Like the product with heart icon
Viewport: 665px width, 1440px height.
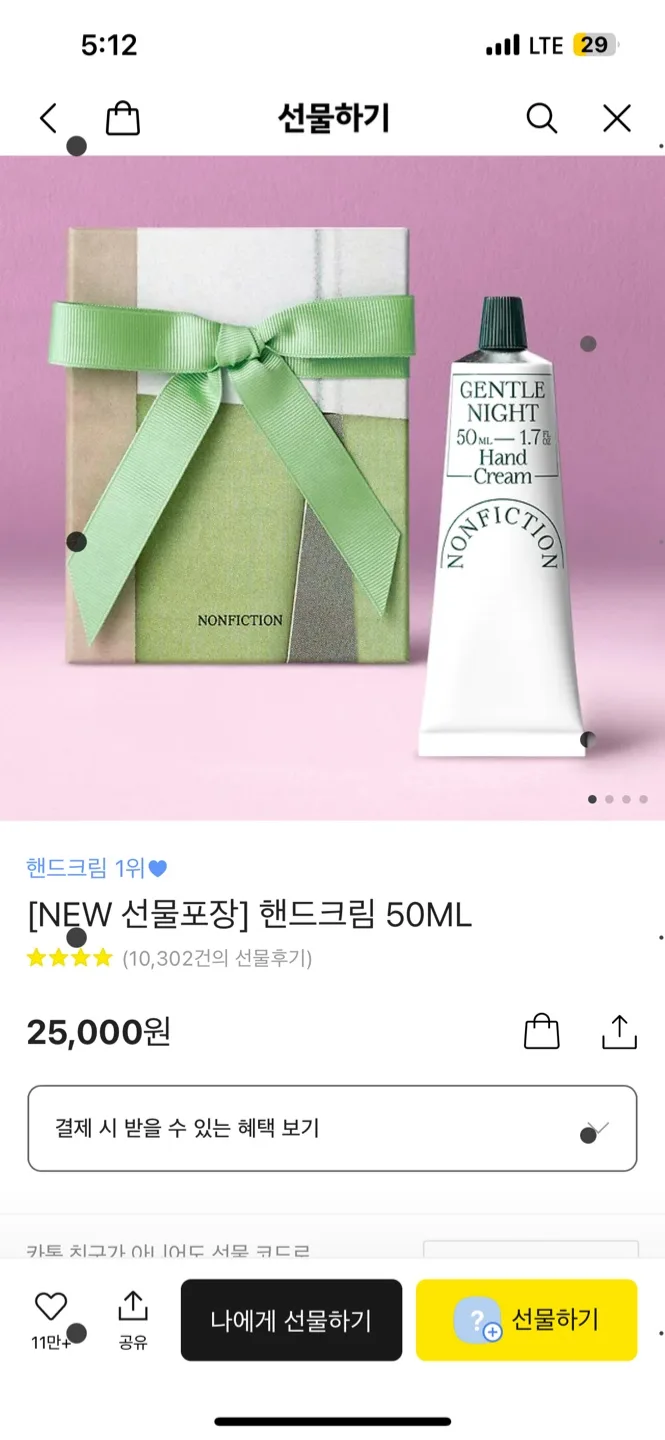pos(51,1308)
